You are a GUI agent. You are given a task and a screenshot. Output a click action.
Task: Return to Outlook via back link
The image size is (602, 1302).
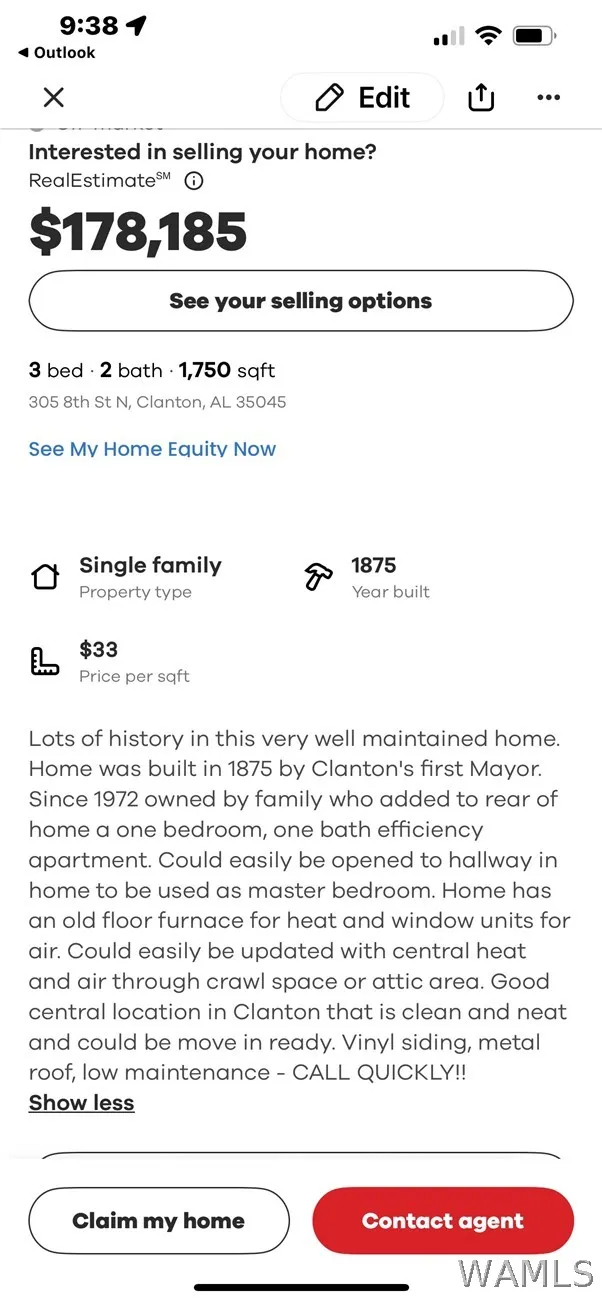[57, 52]
